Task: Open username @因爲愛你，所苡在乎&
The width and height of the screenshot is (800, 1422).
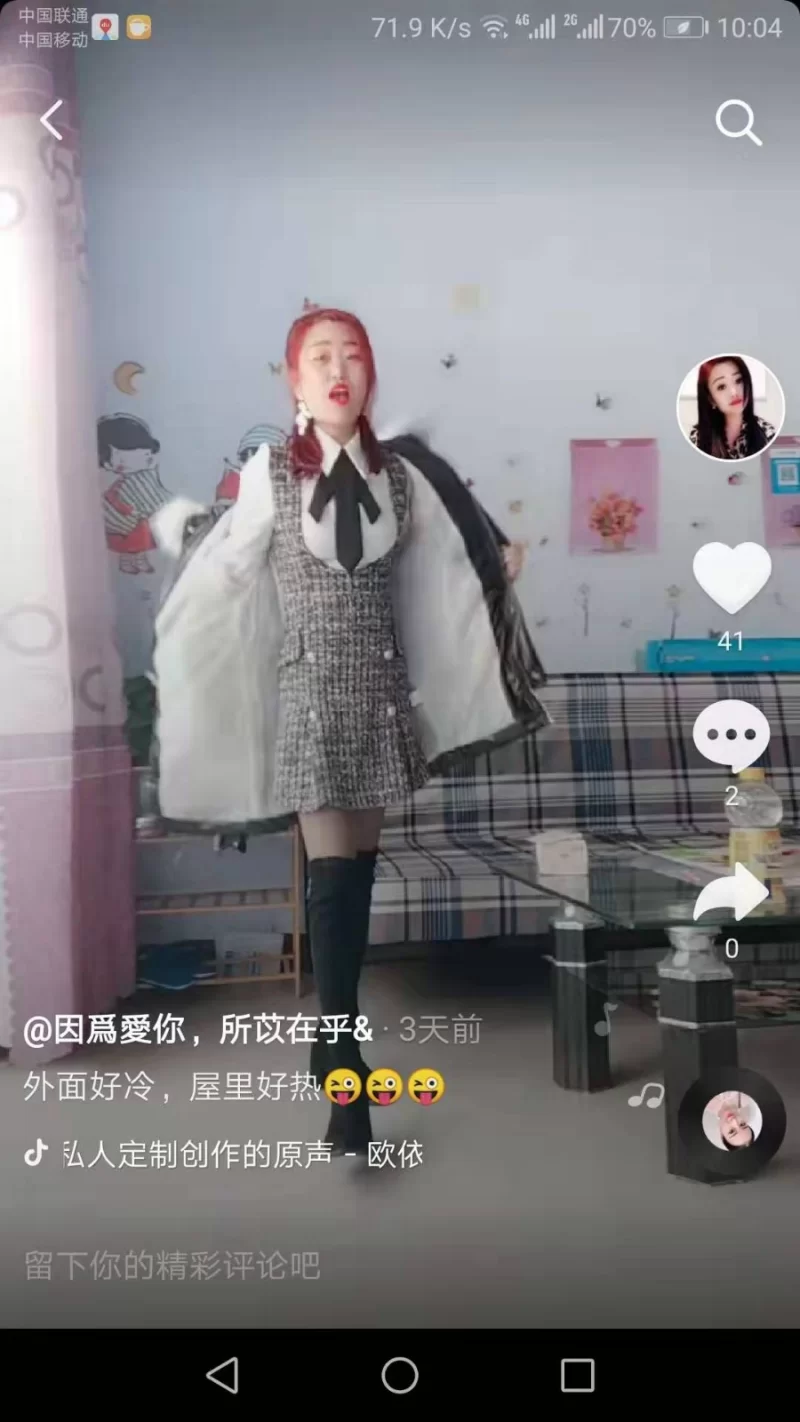Action: tap(198, 1030)
